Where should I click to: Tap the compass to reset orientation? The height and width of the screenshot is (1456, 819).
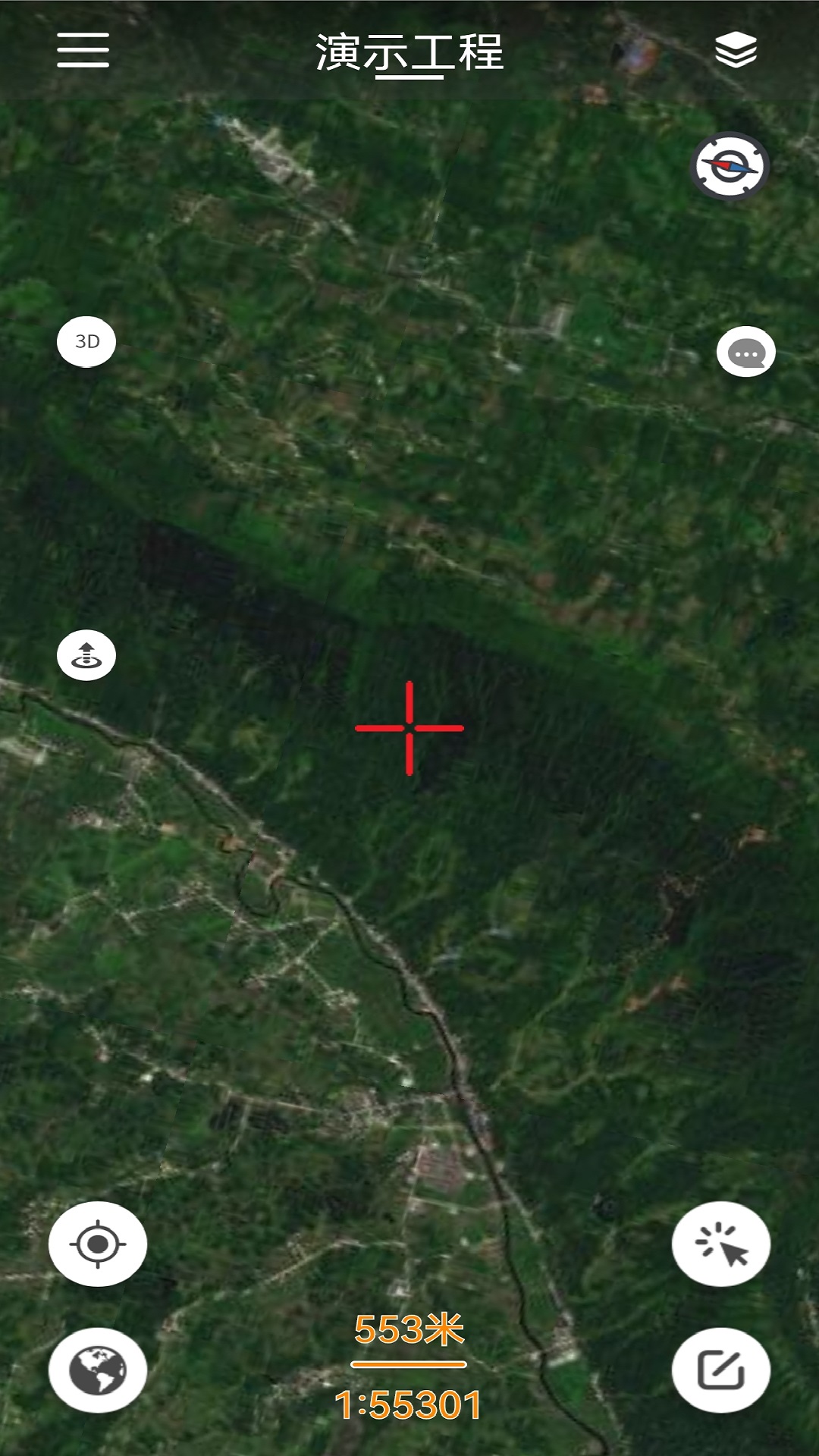[730, 165]
